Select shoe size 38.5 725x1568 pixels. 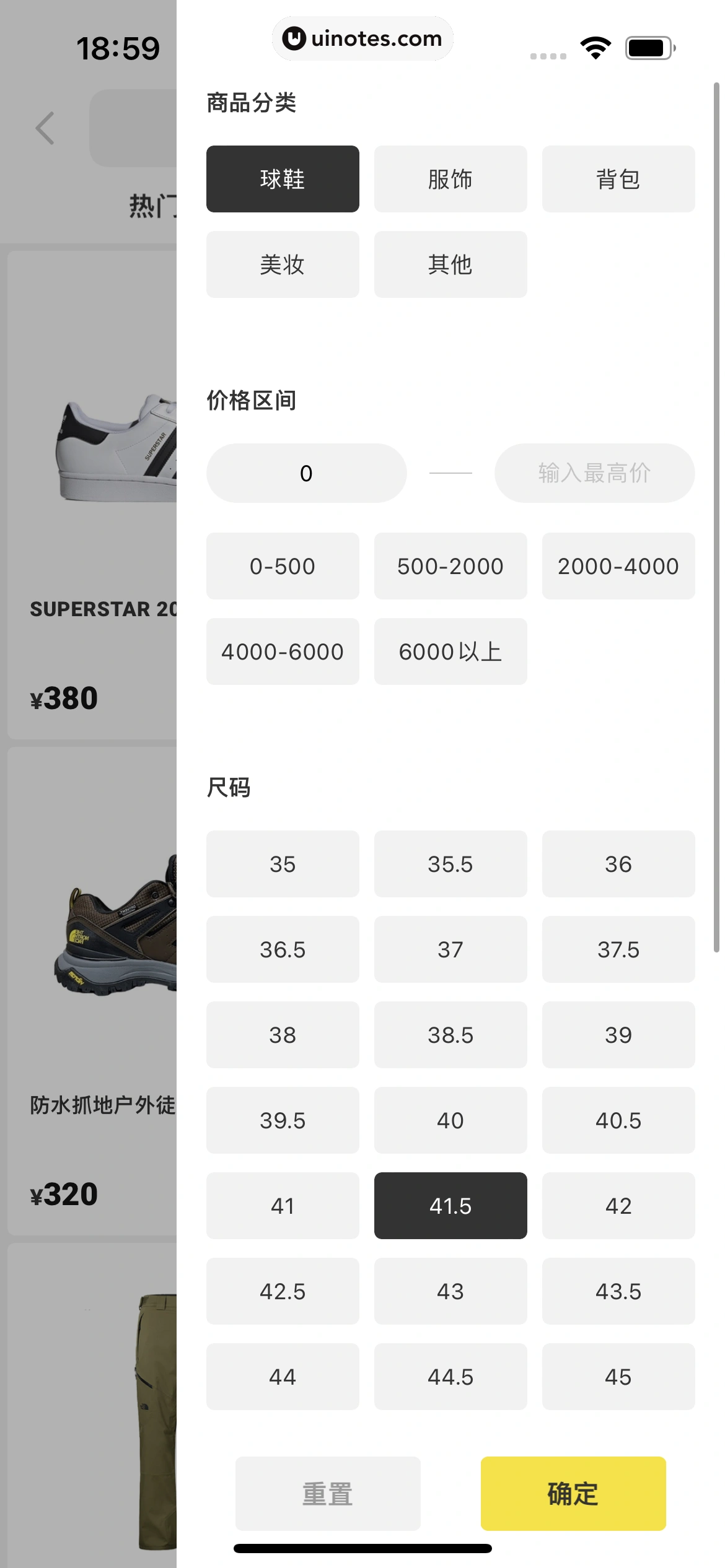450,1035
